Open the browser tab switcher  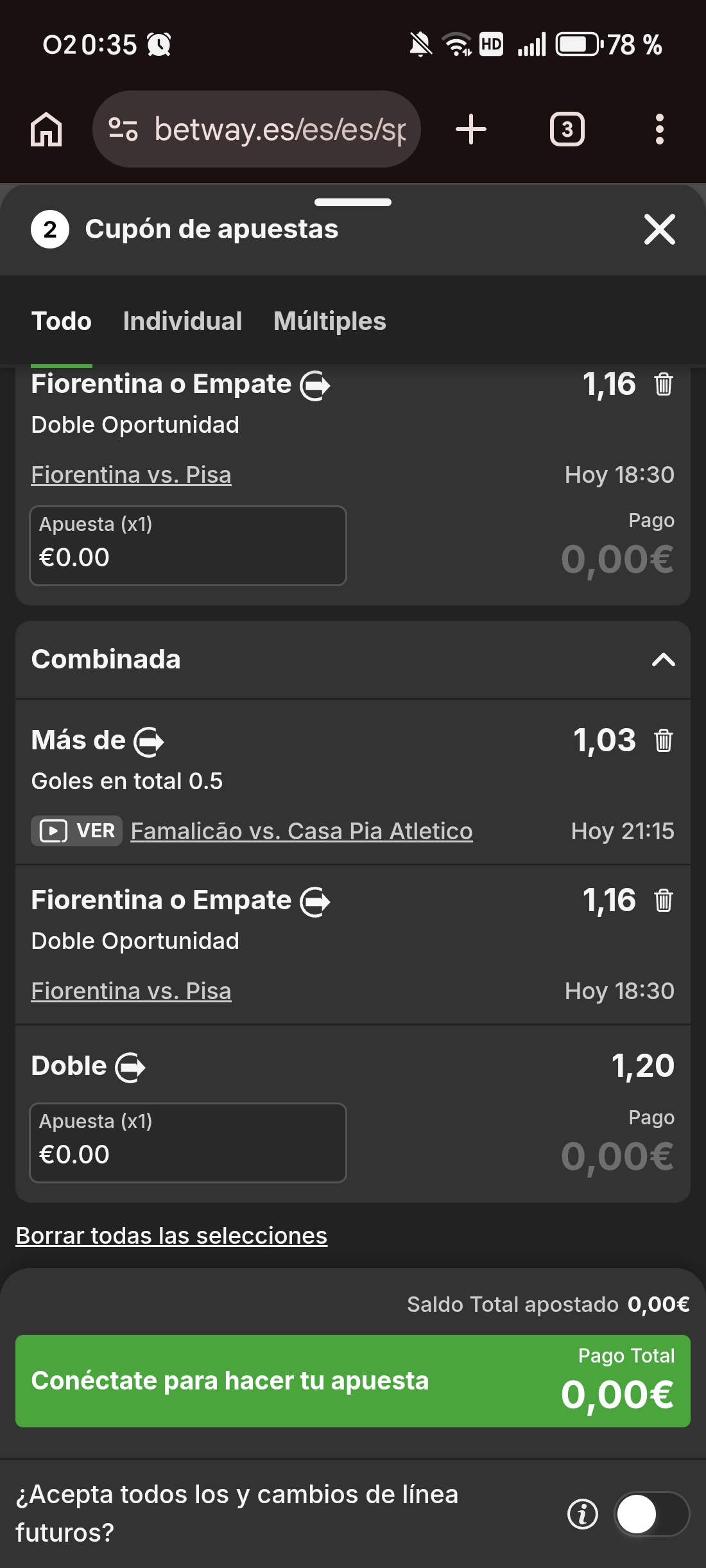point(567,129)
